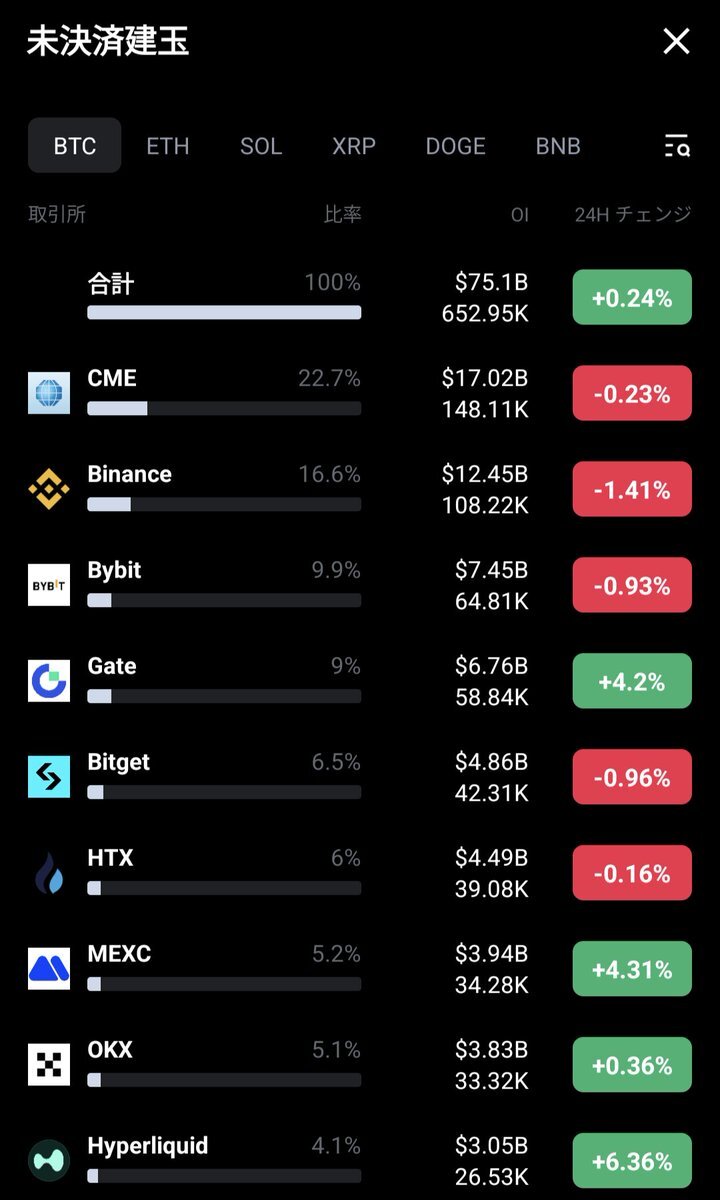
Task: Open the CME exchange row
Action: tap(360, 393)
